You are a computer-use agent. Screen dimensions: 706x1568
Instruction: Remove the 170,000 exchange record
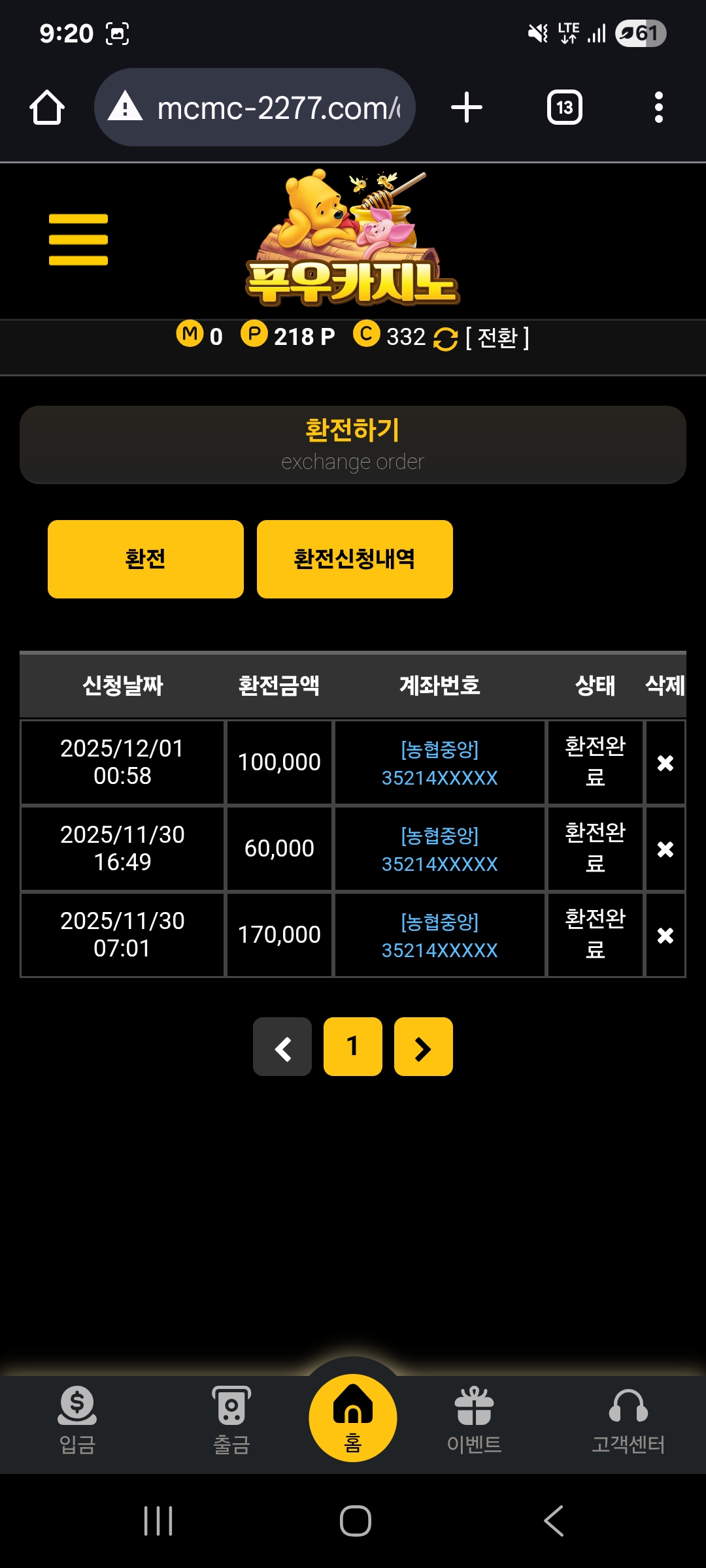tap(665, 936)
